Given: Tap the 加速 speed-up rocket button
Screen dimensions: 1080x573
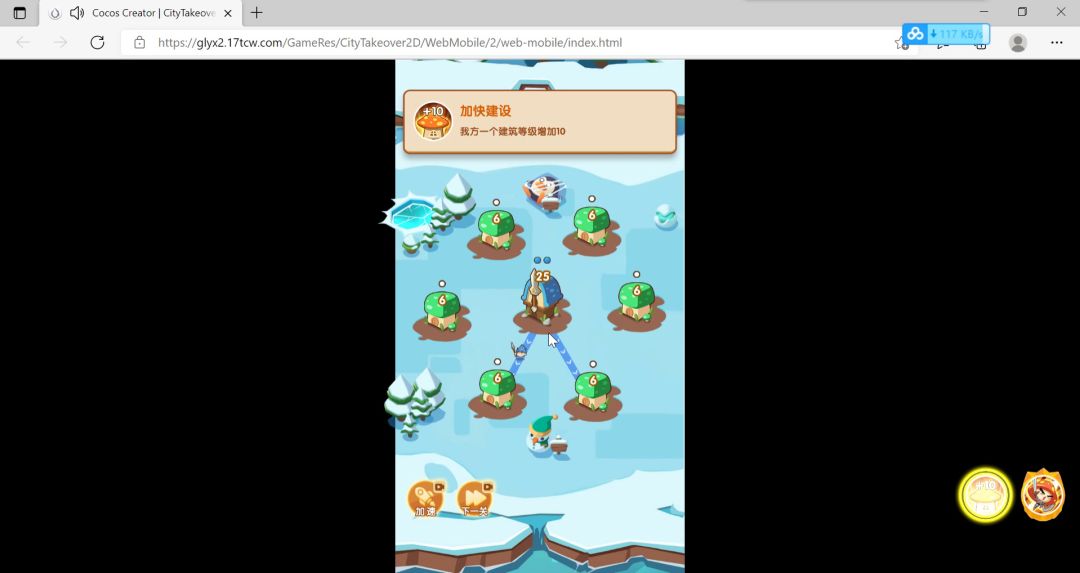Looking at the screenshot, I should (x=425, y=497).
